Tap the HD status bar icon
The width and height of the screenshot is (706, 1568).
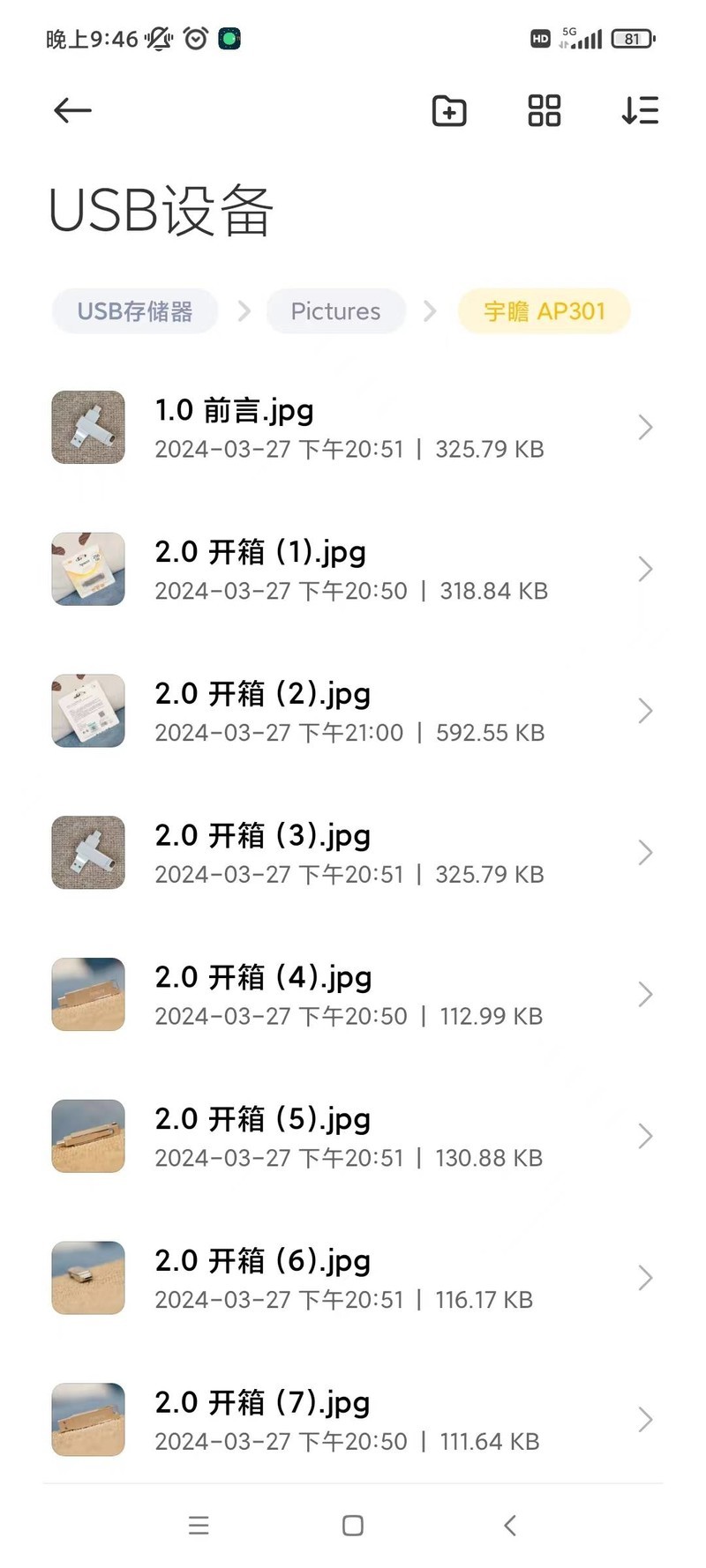click(539, 39)
